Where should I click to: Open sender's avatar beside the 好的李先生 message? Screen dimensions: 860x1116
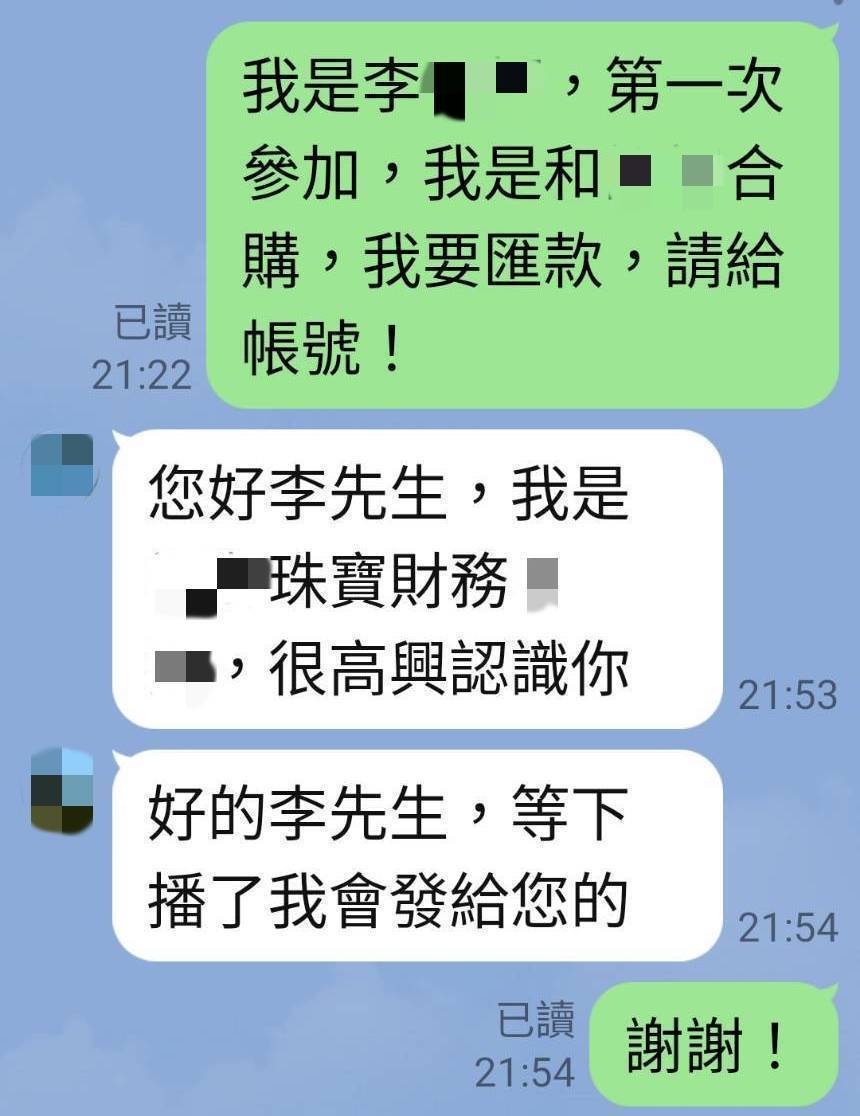click(62, 791)
